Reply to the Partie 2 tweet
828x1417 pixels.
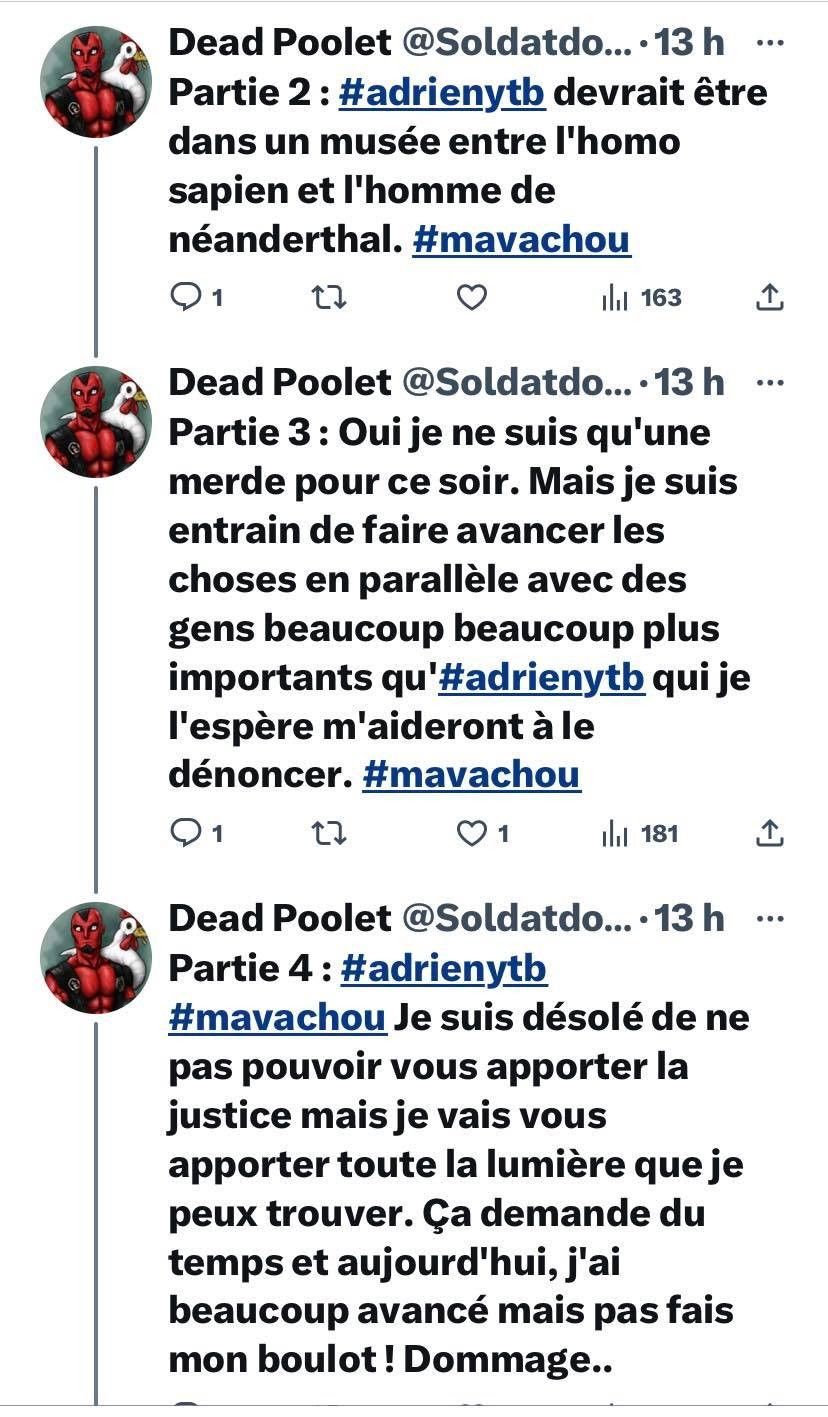click(186, 297)
